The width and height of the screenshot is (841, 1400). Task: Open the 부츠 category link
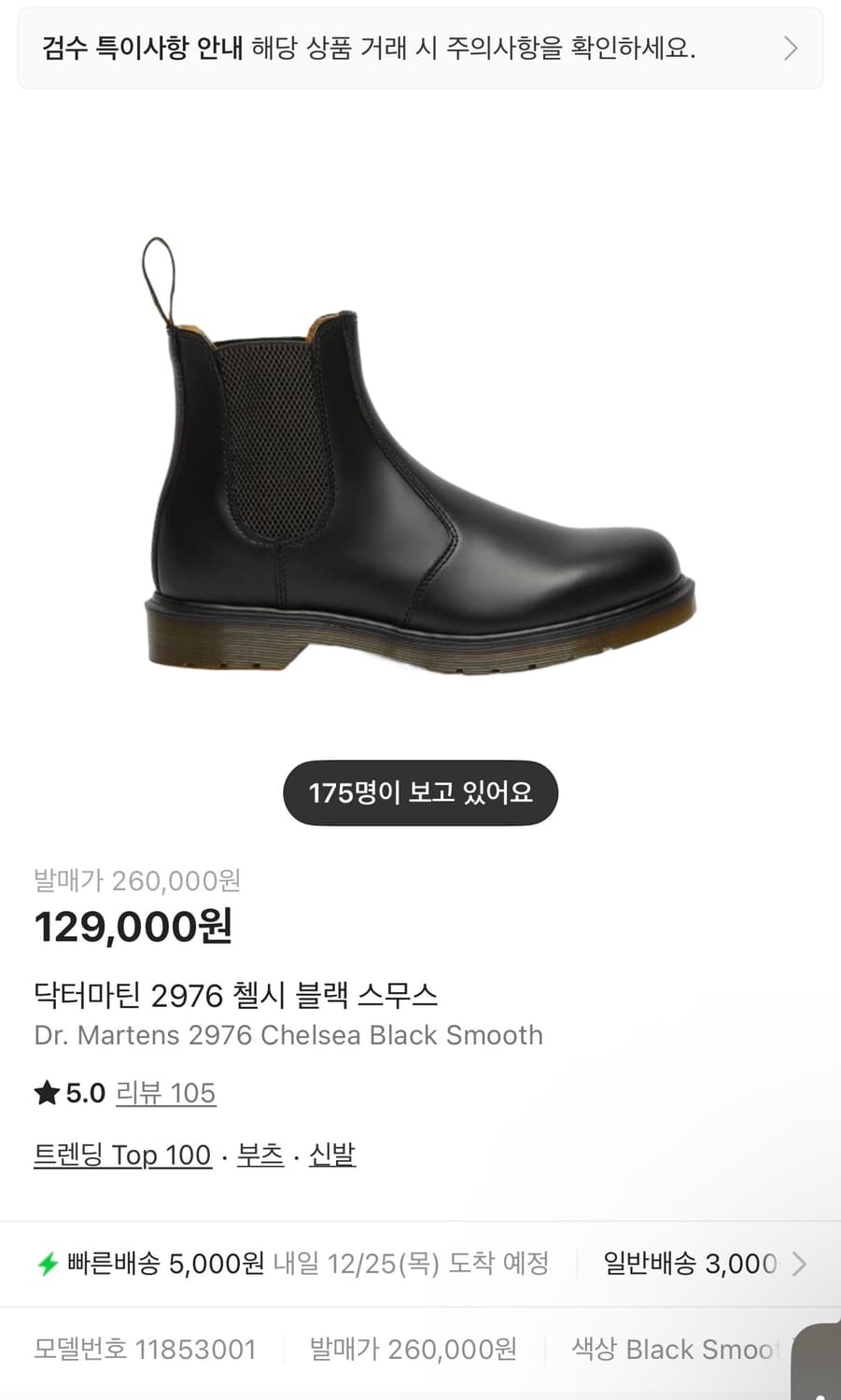(259, 1155)
